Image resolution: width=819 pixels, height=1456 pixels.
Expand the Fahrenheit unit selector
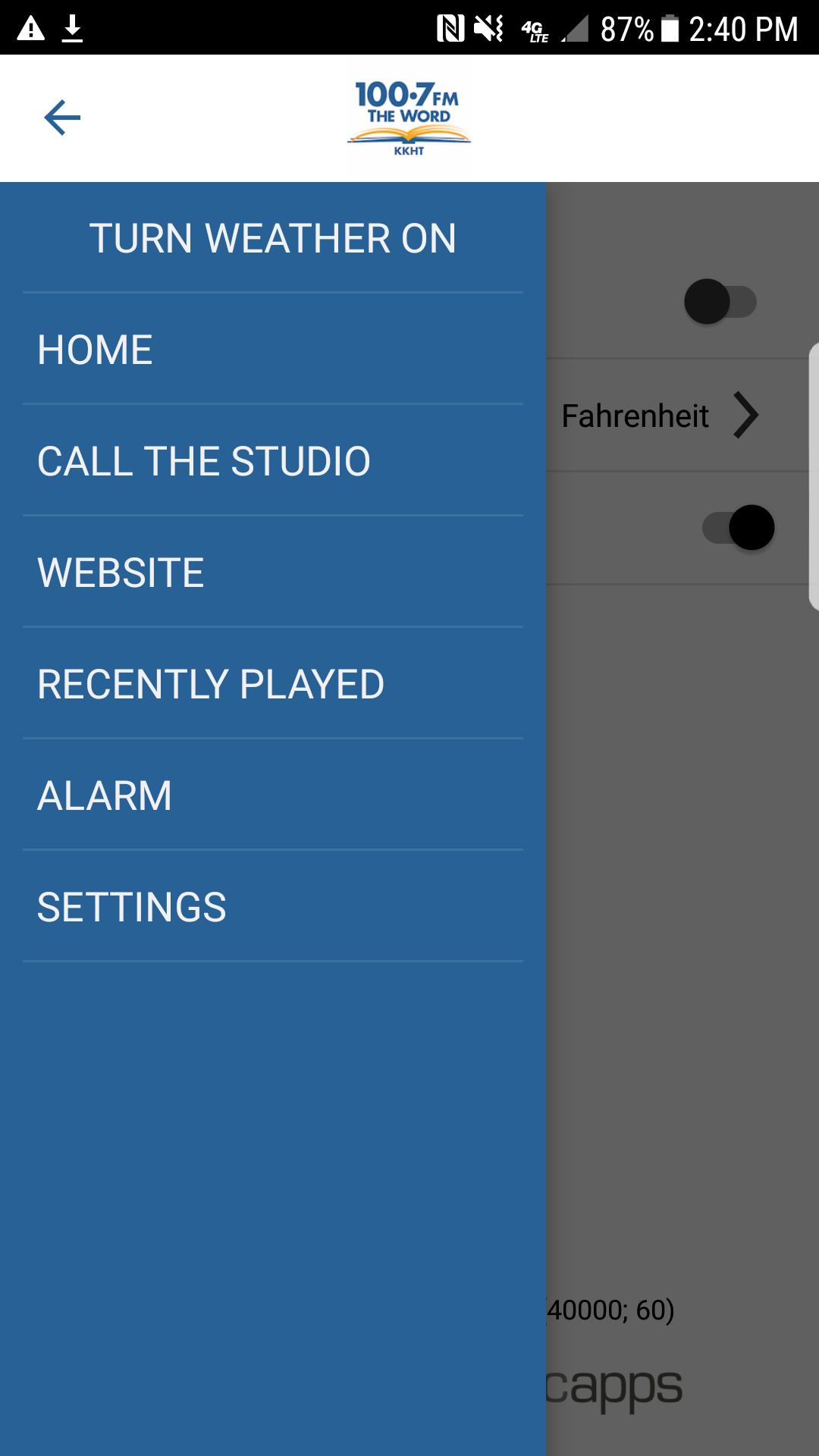[660, 416]
